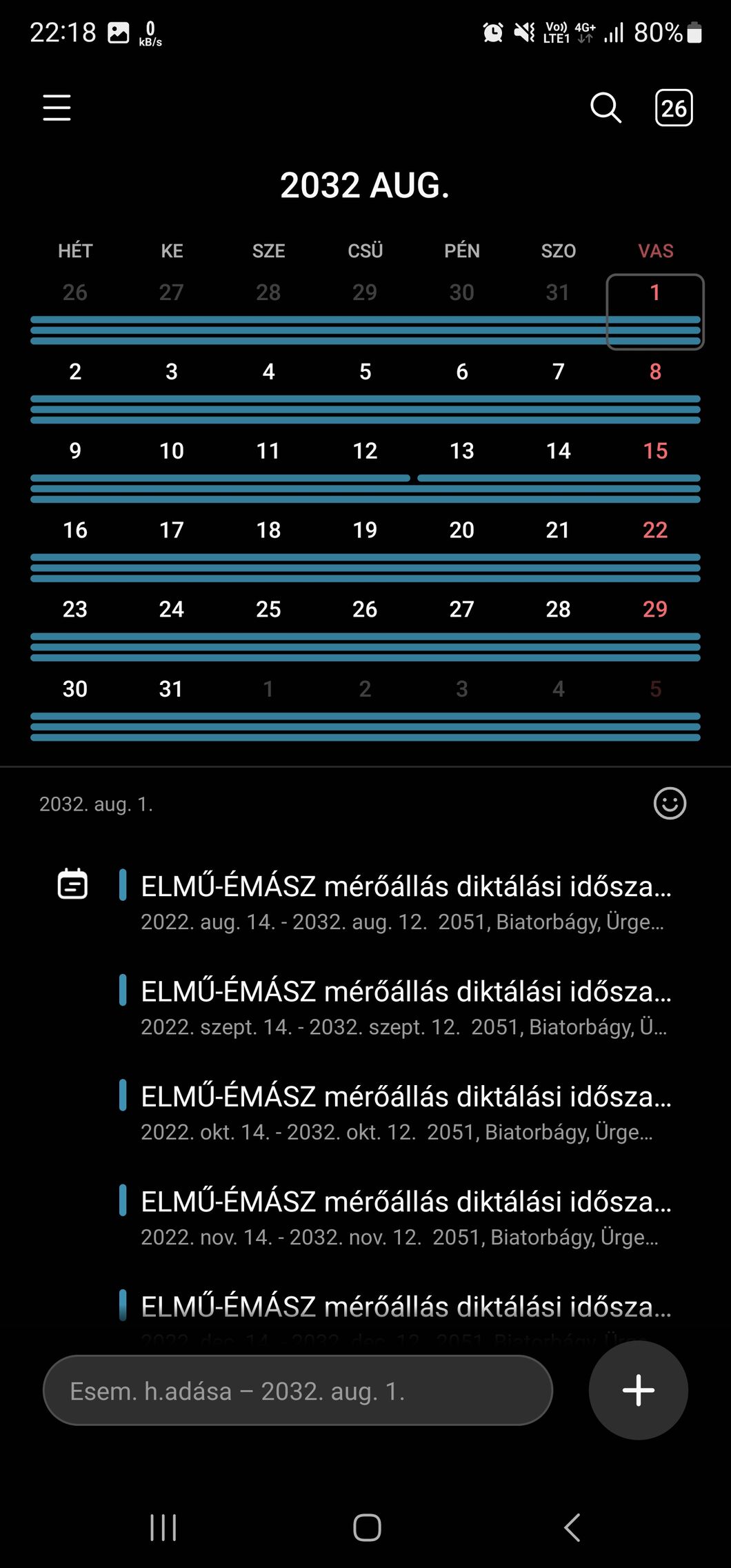The height and width of the screenshot is (1568, 731).
Task: Open the ELMŰ-ÉMÁSZ event ending 2032. okt. 12.
Action: [405, 1112]
